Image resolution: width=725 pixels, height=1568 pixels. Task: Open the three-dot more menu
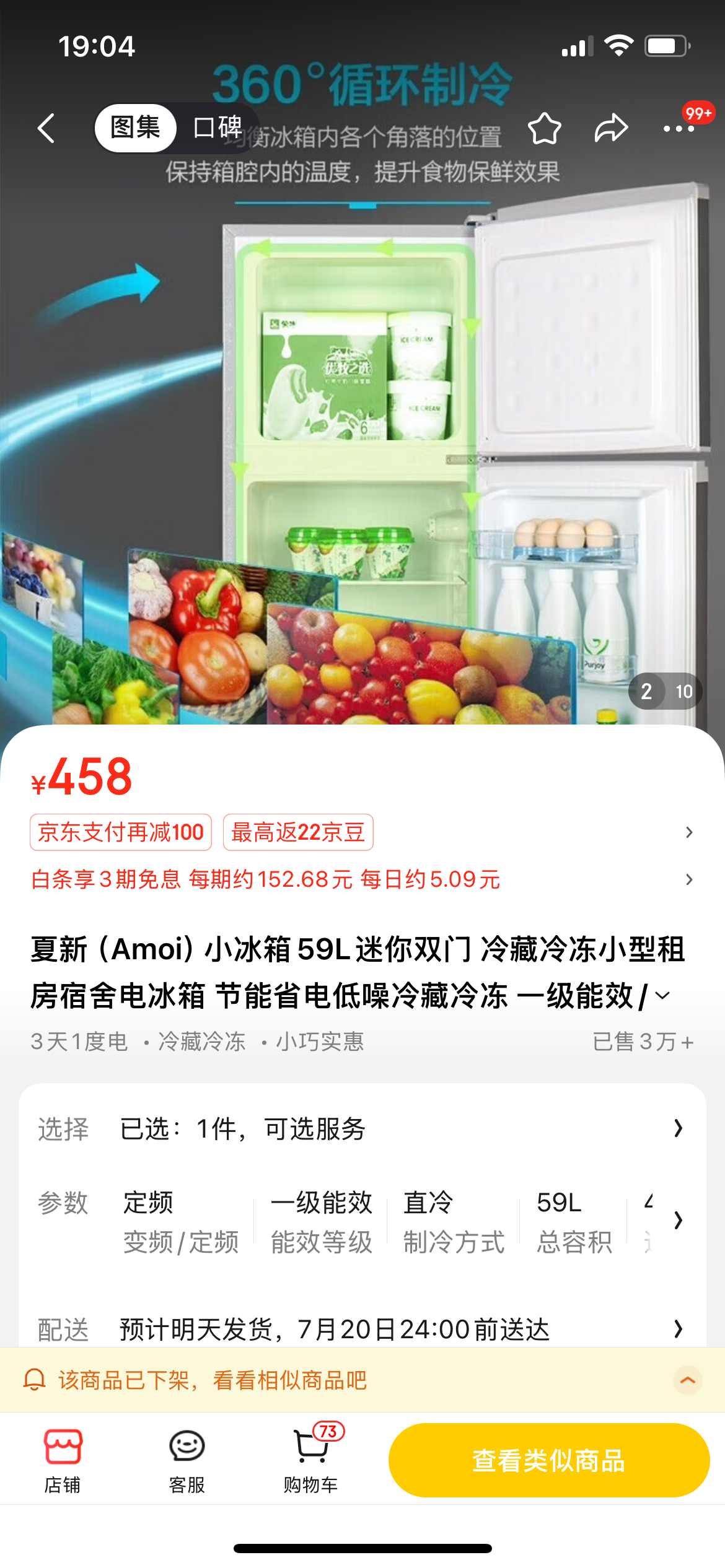pyautogui.click(x=679, y=128)
